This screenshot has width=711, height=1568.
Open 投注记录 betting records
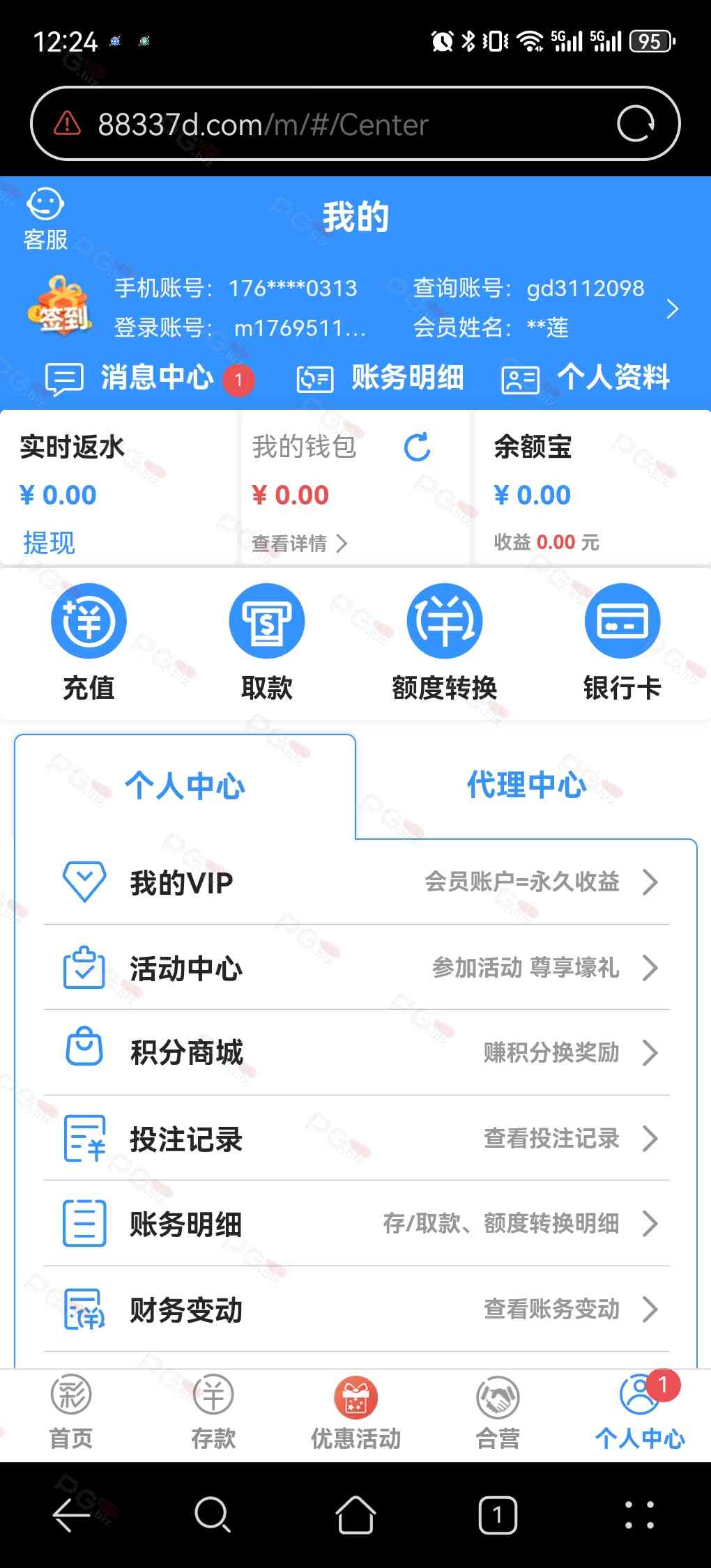355,1139
